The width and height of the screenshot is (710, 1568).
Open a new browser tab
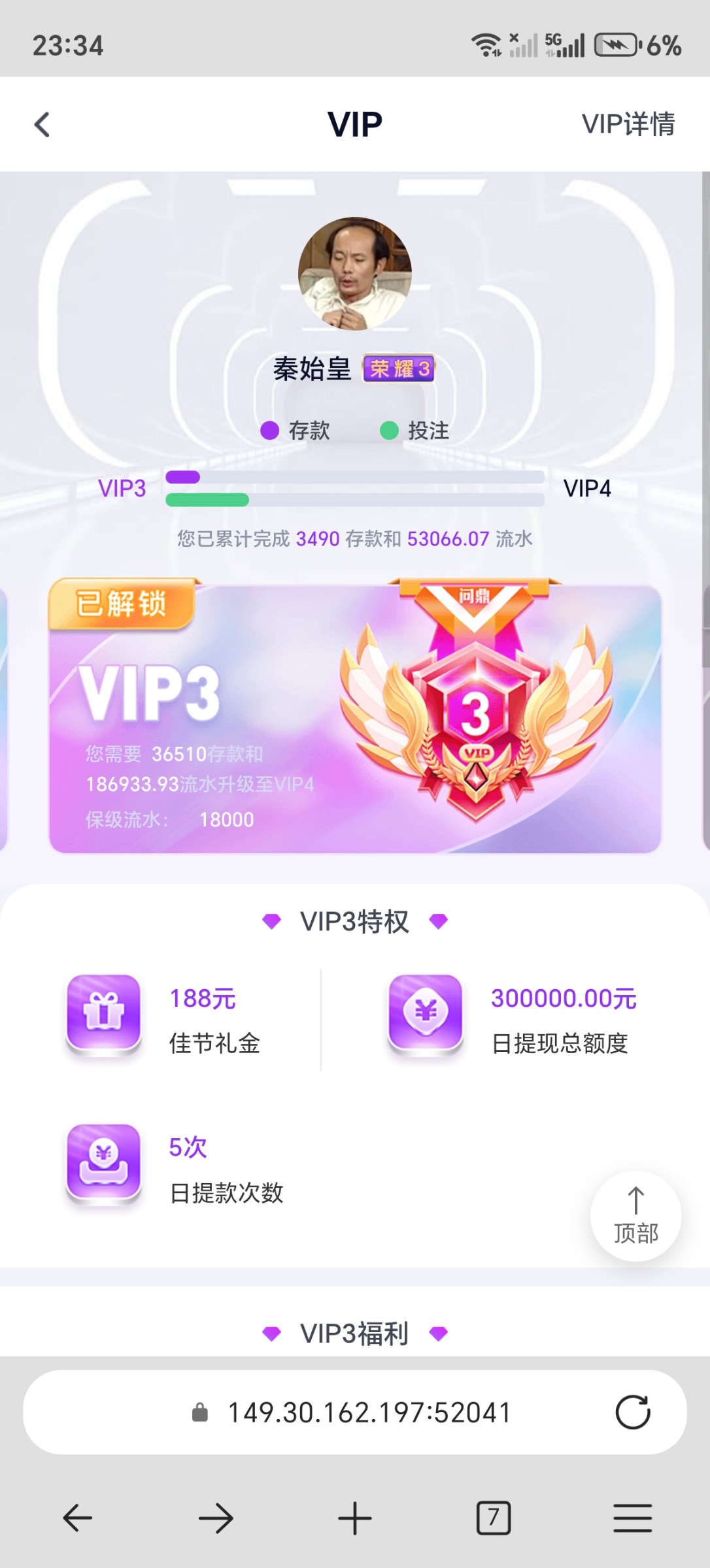click(355, 1518)
